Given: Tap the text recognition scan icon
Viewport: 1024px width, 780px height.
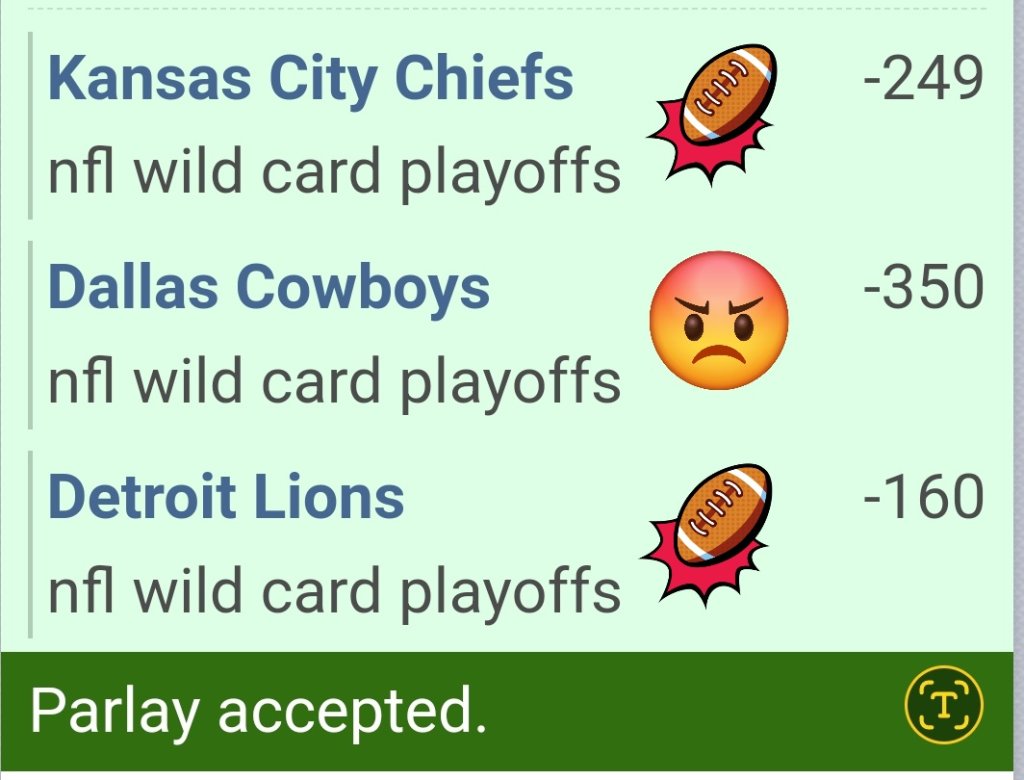Looking at the screenshot, I should [x=944, y=706].
